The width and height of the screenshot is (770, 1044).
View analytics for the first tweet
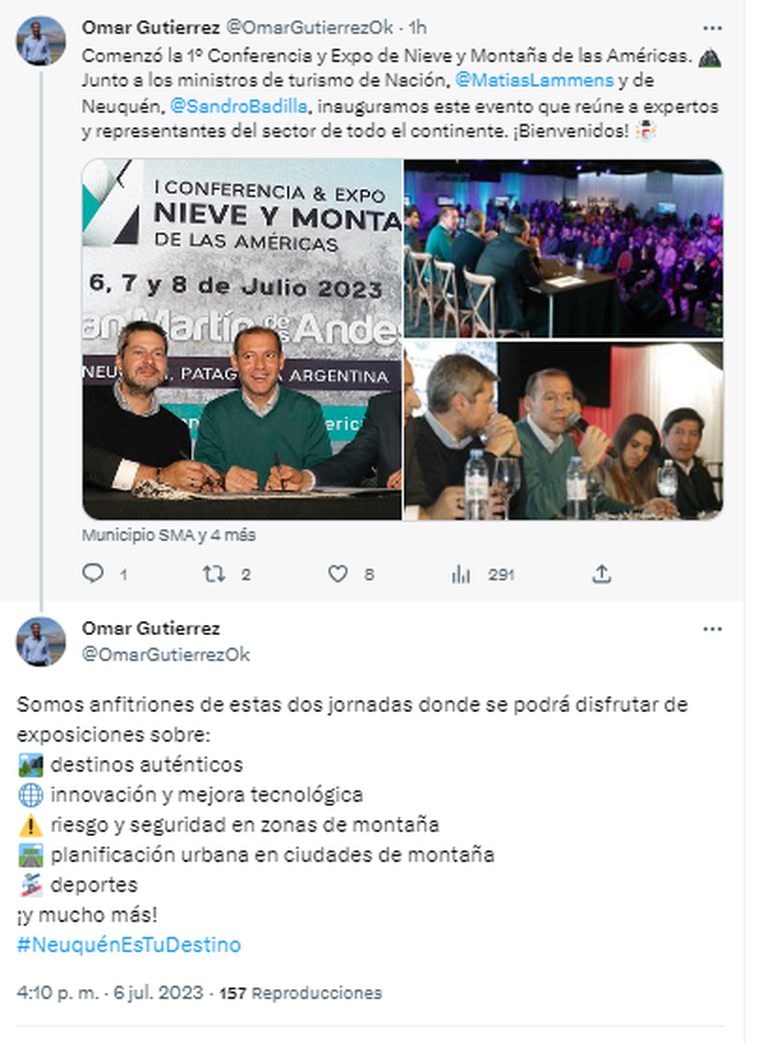461,574
